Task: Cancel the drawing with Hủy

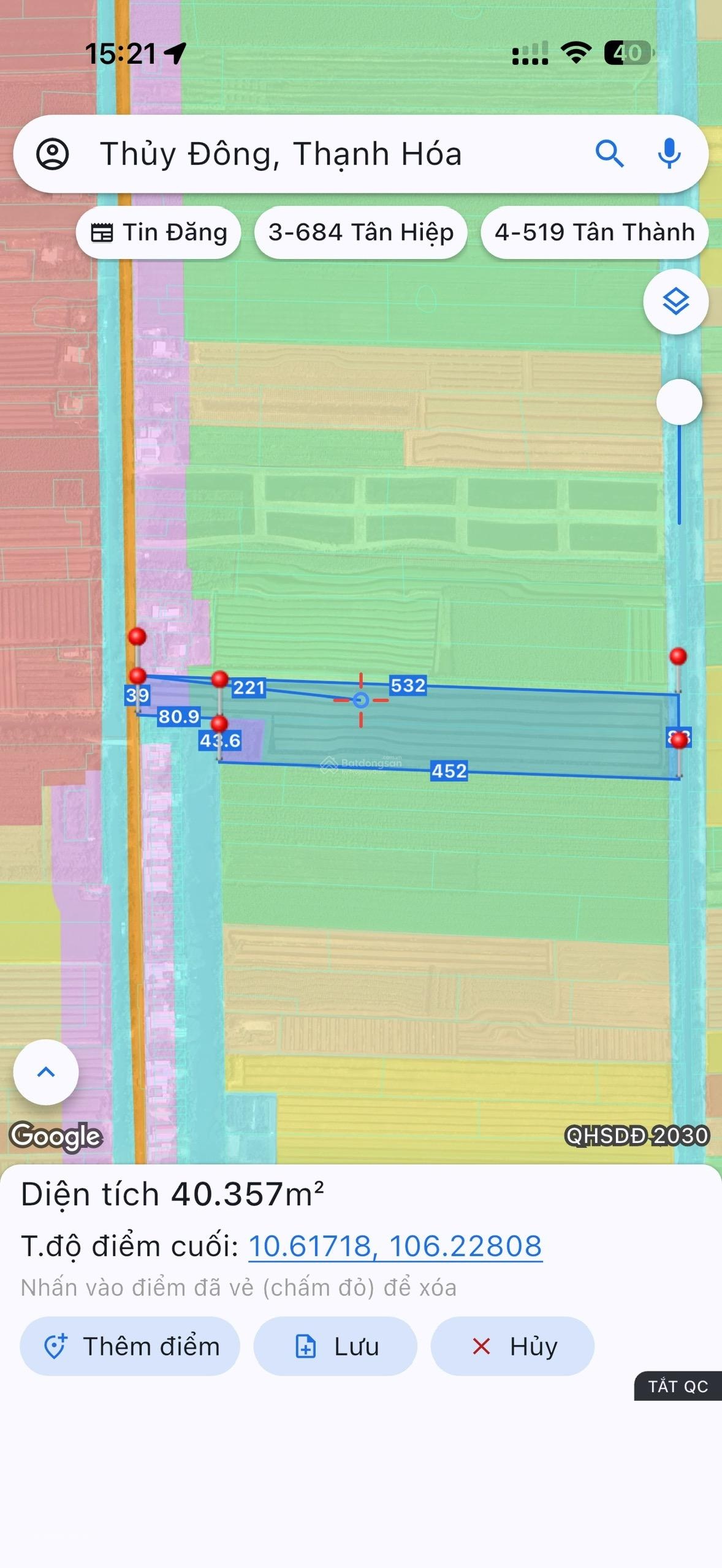Action: (512, 1346)
